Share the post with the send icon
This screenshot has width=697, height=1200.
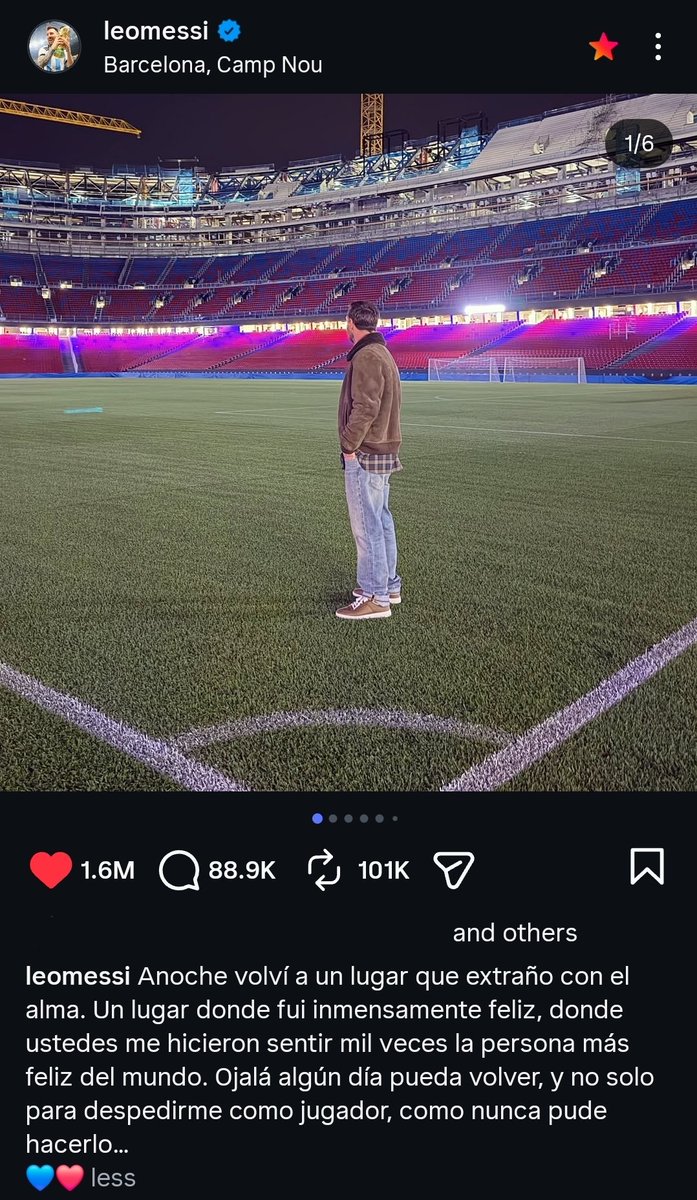click(454, 870)
